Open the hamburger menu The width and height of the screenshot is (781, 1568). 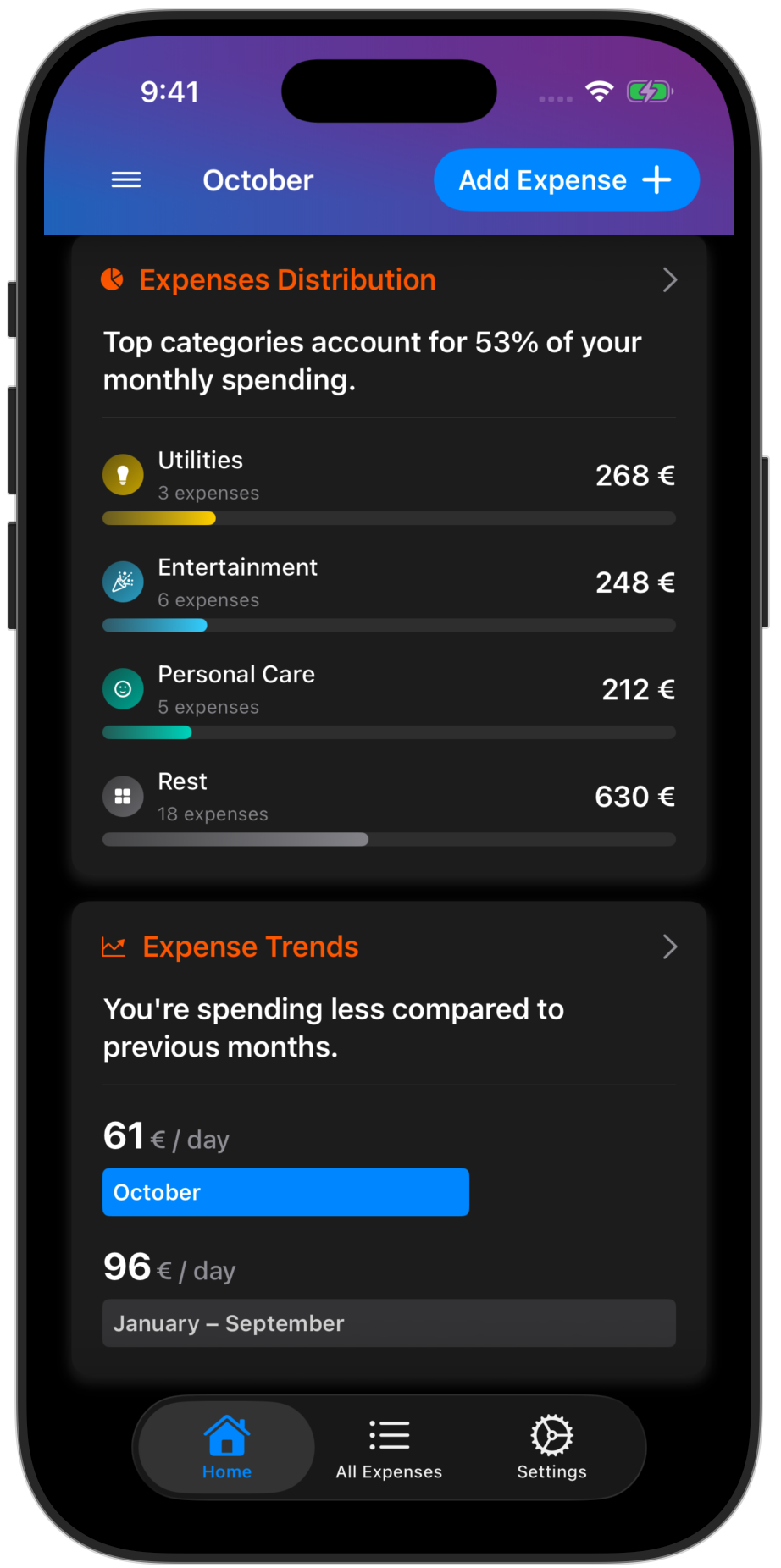click(x=126, y=179)
